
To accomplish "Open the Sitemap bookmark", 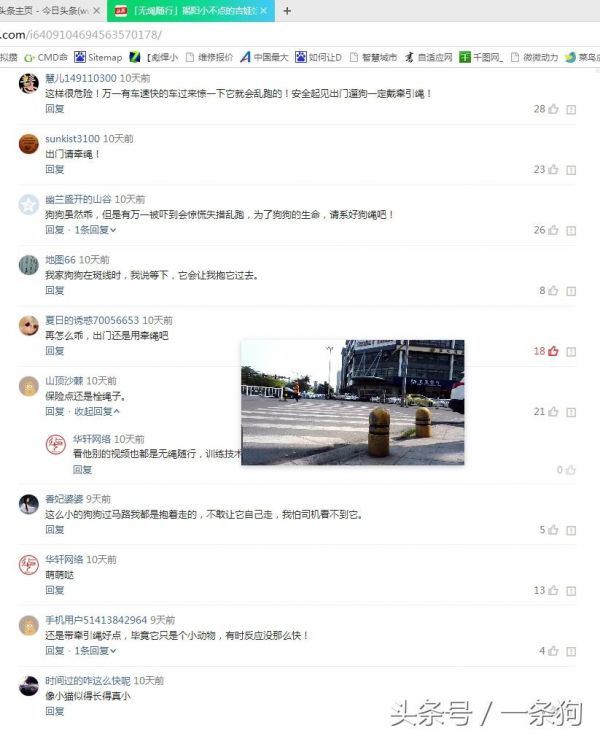I will 98,57.
